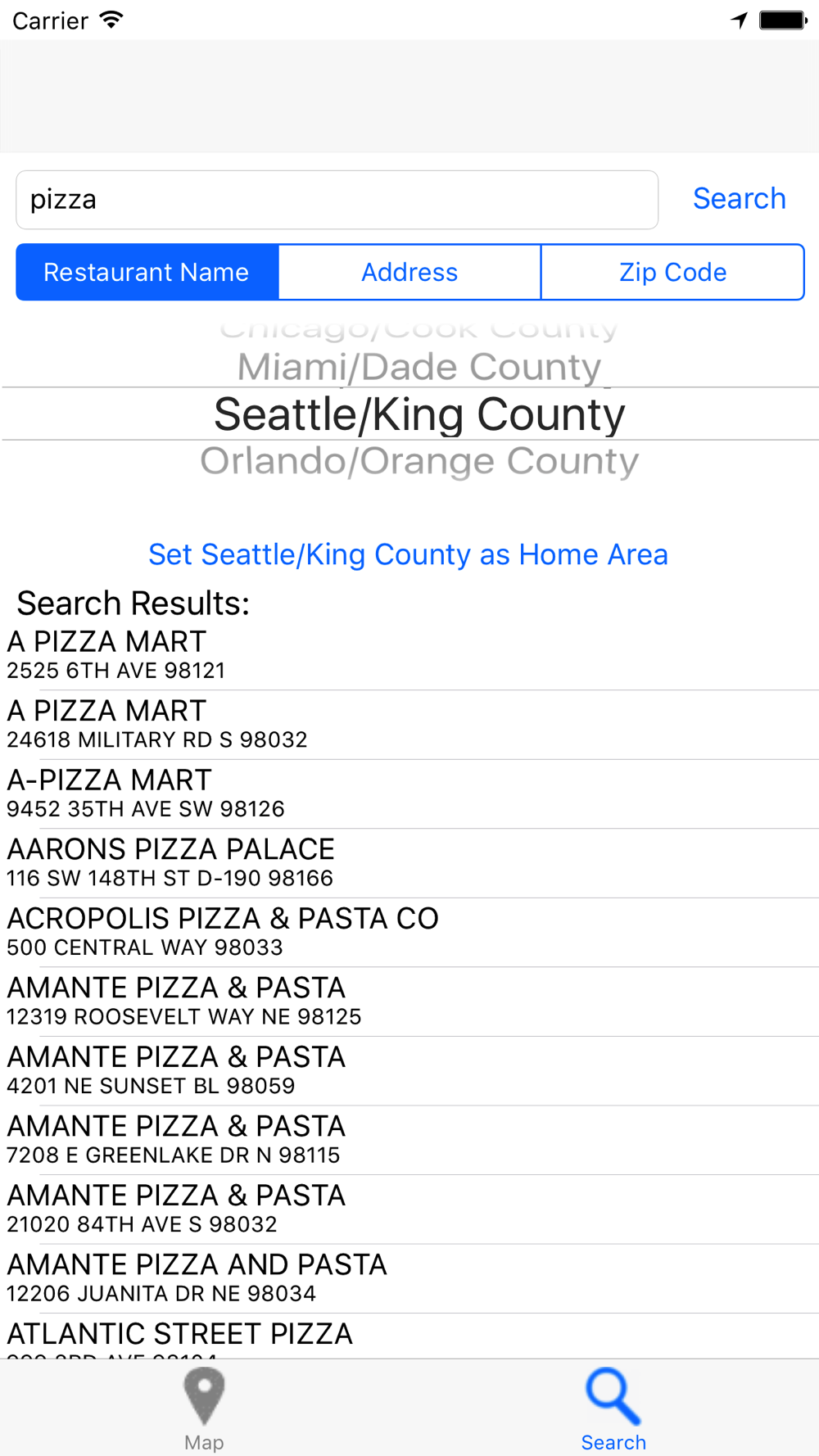Pick Miami/Dade County in the area picker
Image resolution: width=819 pixels, height=1456 pixels.
(419, 367)
